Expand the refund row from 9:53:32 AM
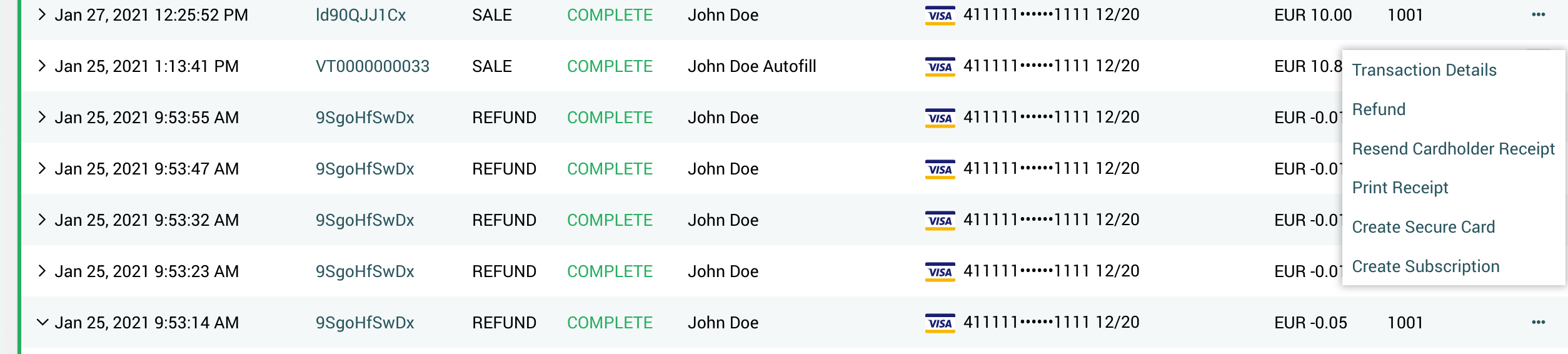 point(42,220)
